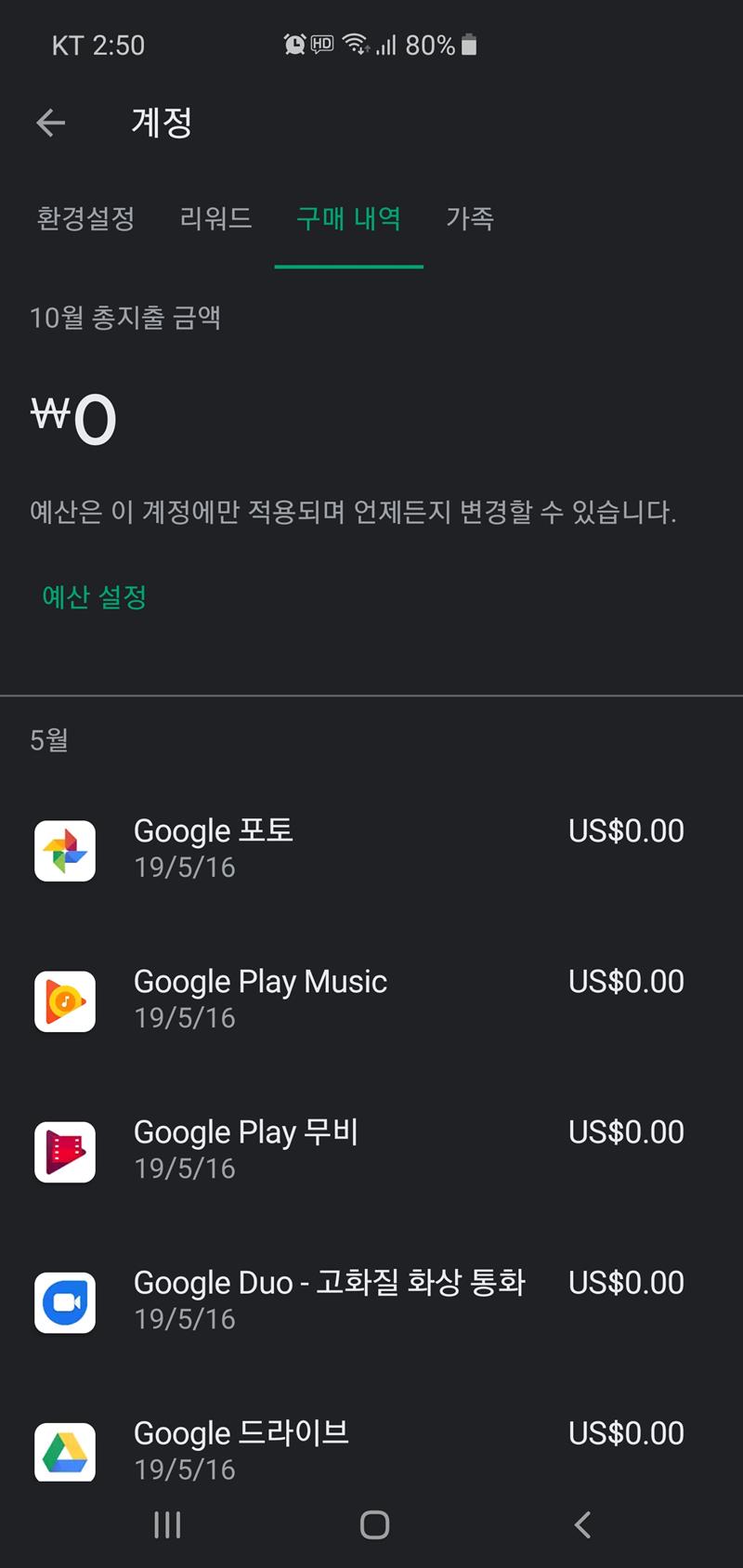743x1568 pixels.
Task: Open the Google Play Music purchase entry
Action: pyautogui.click(x=371, y=1000)
